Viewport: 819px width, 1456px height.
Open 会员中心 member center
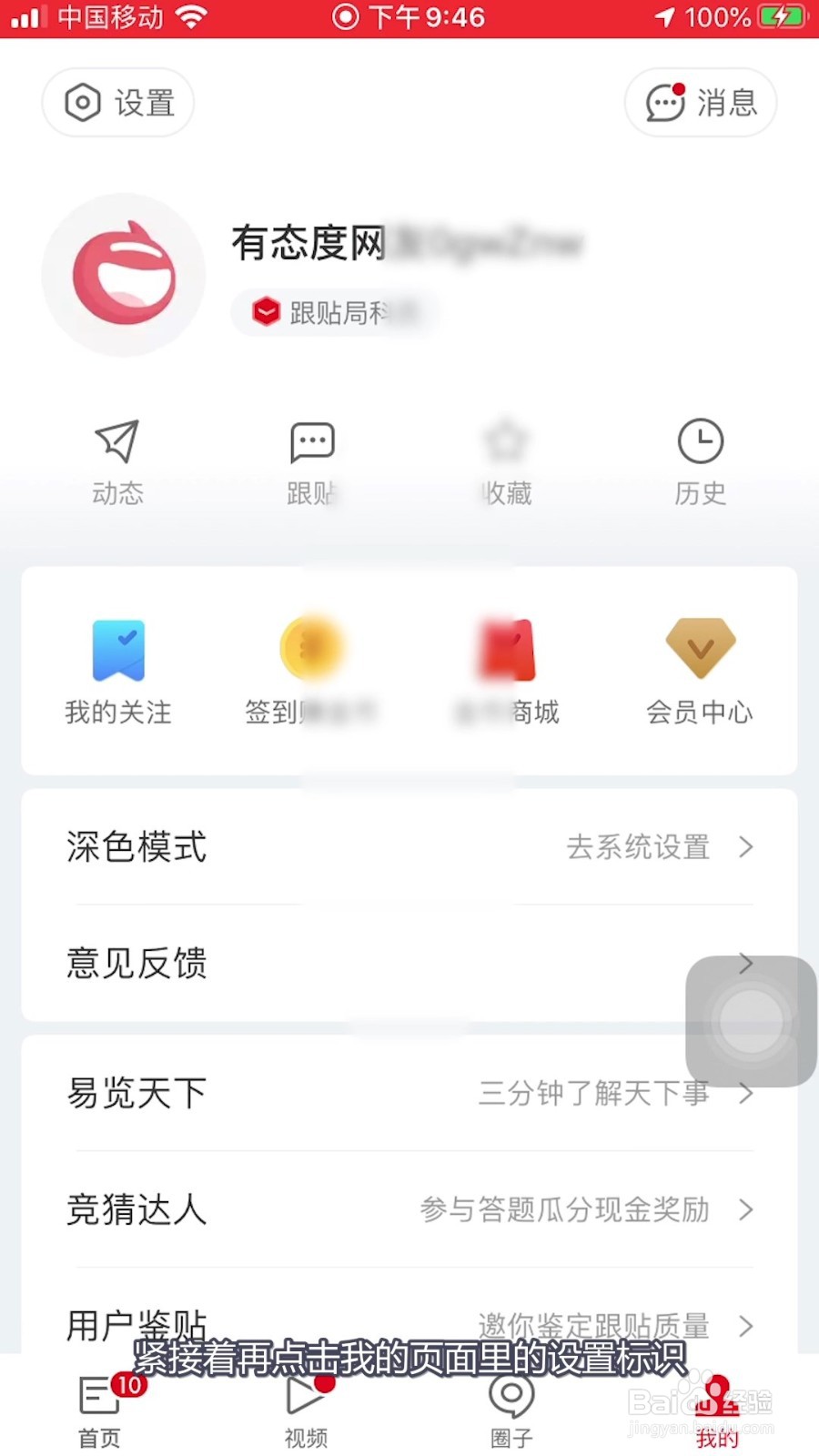coord(700,672)
